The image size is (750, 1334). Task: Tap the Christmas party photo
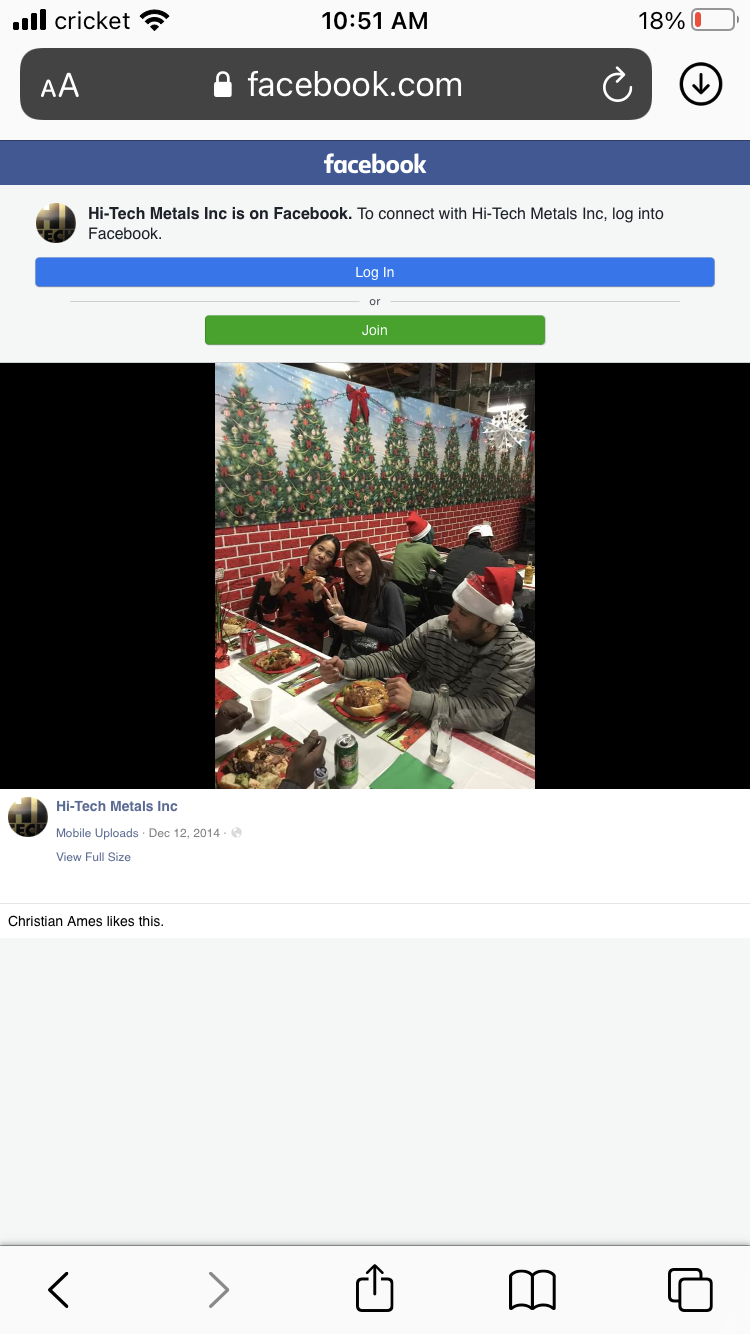click(375, 576)
